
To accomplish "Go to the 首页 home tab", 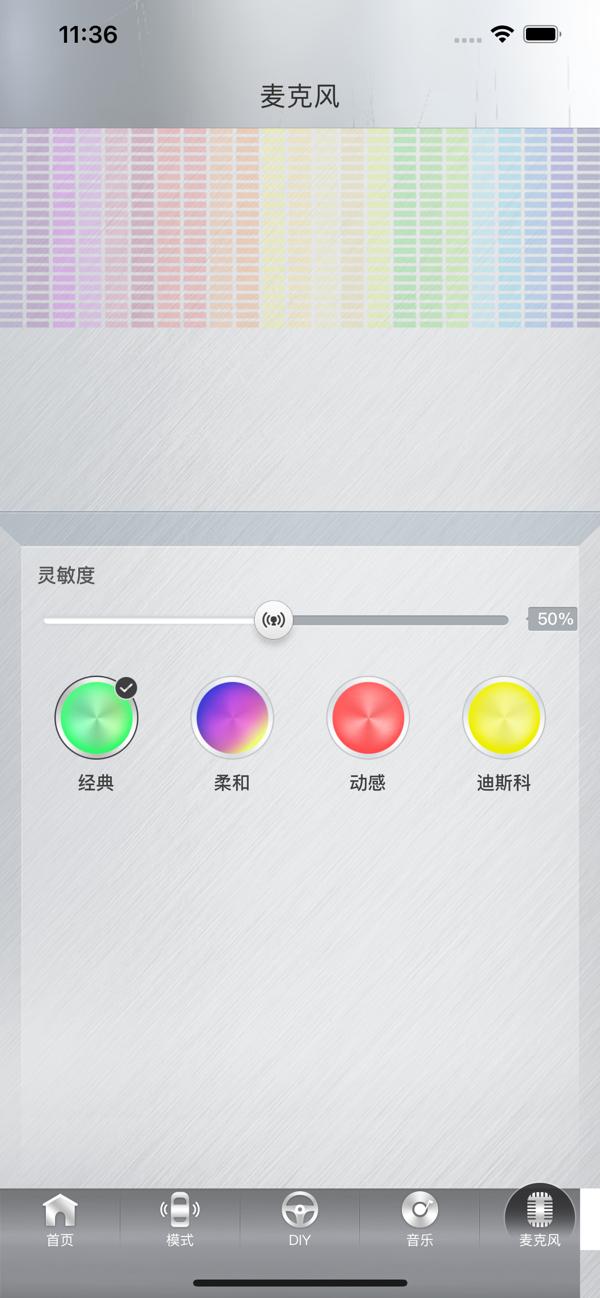I will pyautogui.click(x=60, y=1220).
